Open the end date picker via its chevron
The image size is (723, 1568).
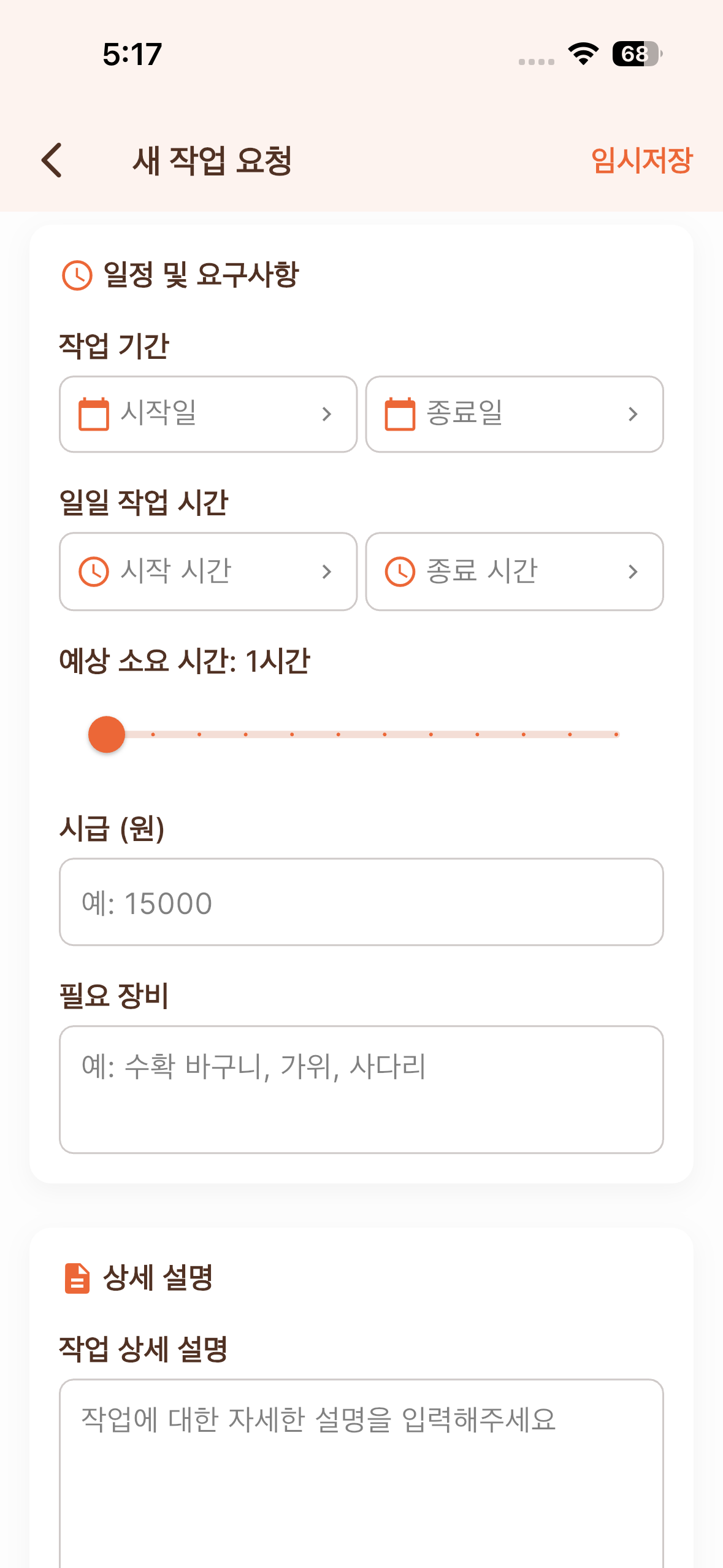pos(633,414)
